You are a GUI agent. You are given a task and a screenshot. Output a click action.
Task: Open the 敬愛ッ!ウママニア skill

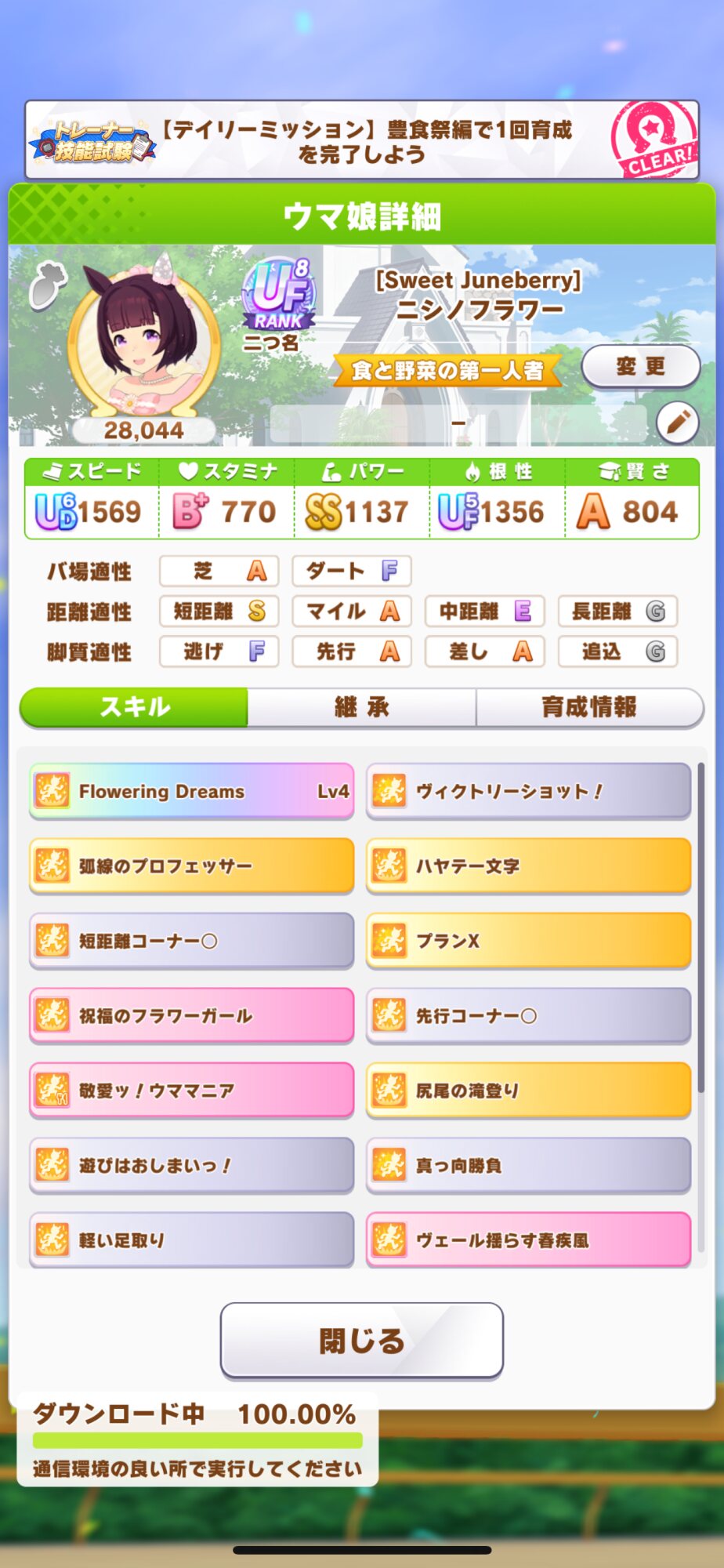click(192, 1091)
